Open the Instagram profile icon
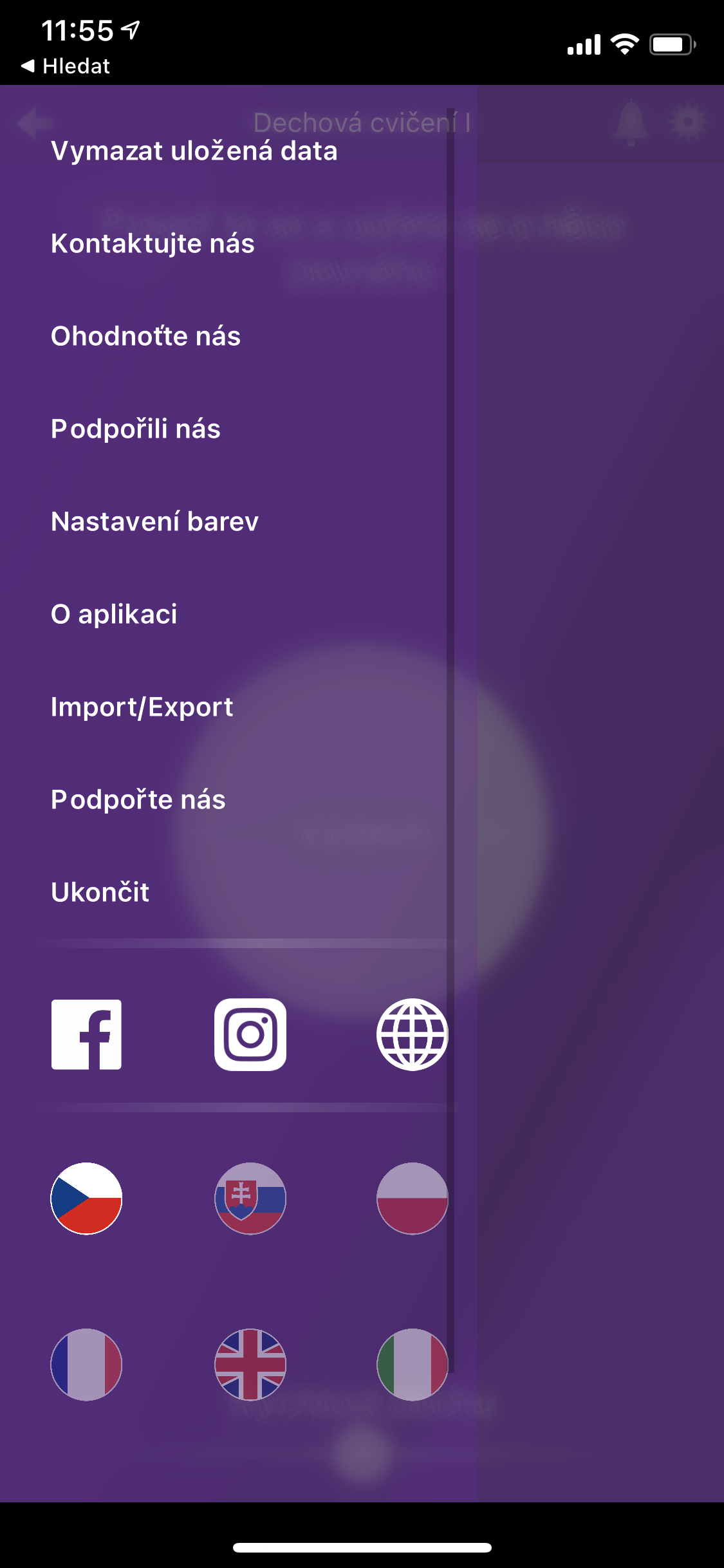This screenshot has height=1568, width=724. click(250, 1034)
